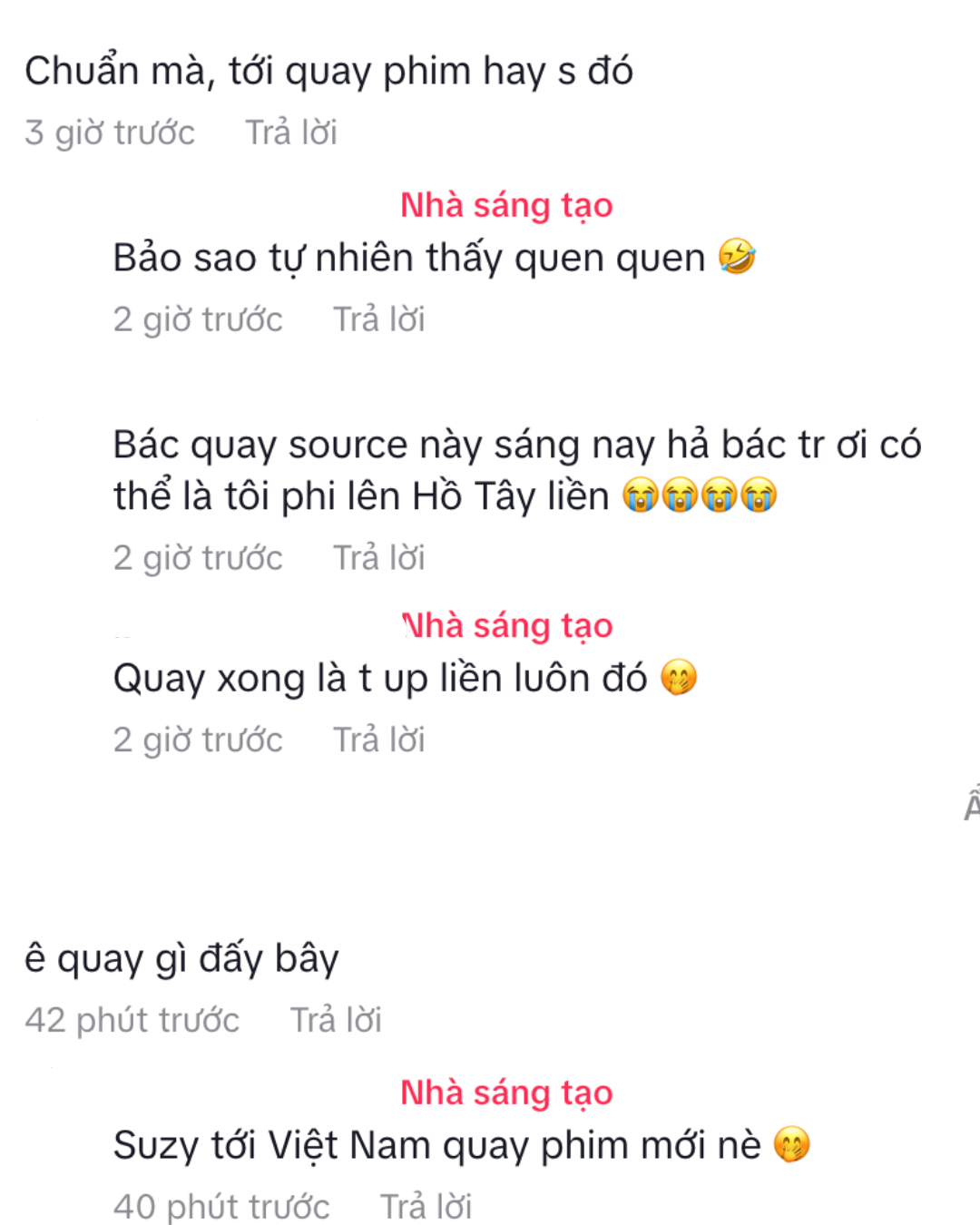Select the comment "Bảo sao tự nhiên thấy quen quen"
The height and width of the screenshot is (1225, 980).
(x=408, y=257)
